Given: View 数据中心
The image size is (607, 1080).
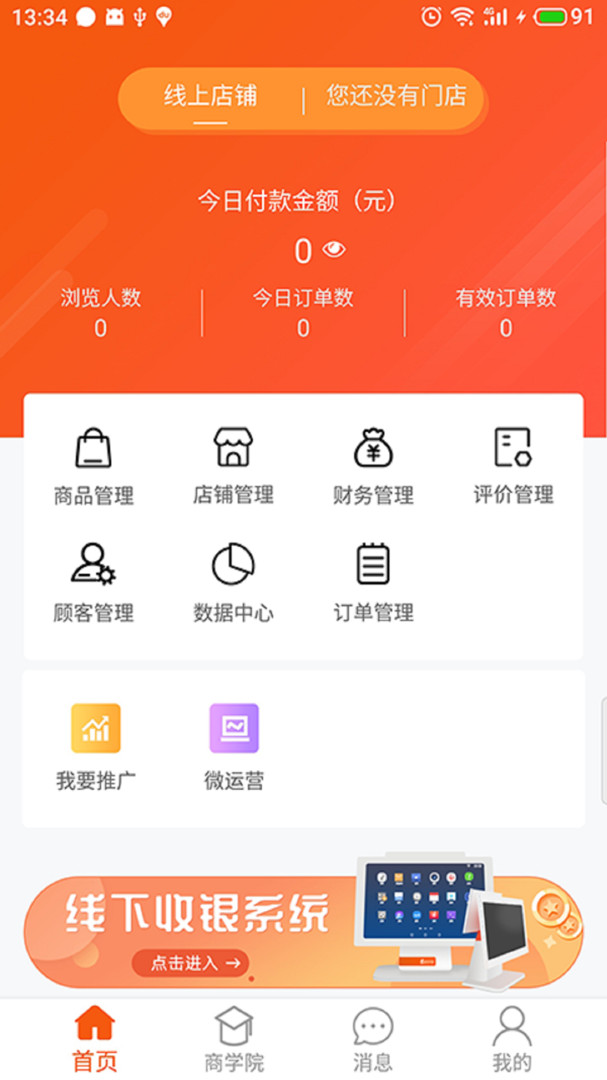Looking at the screenshot, I should [x=233, y=583].
